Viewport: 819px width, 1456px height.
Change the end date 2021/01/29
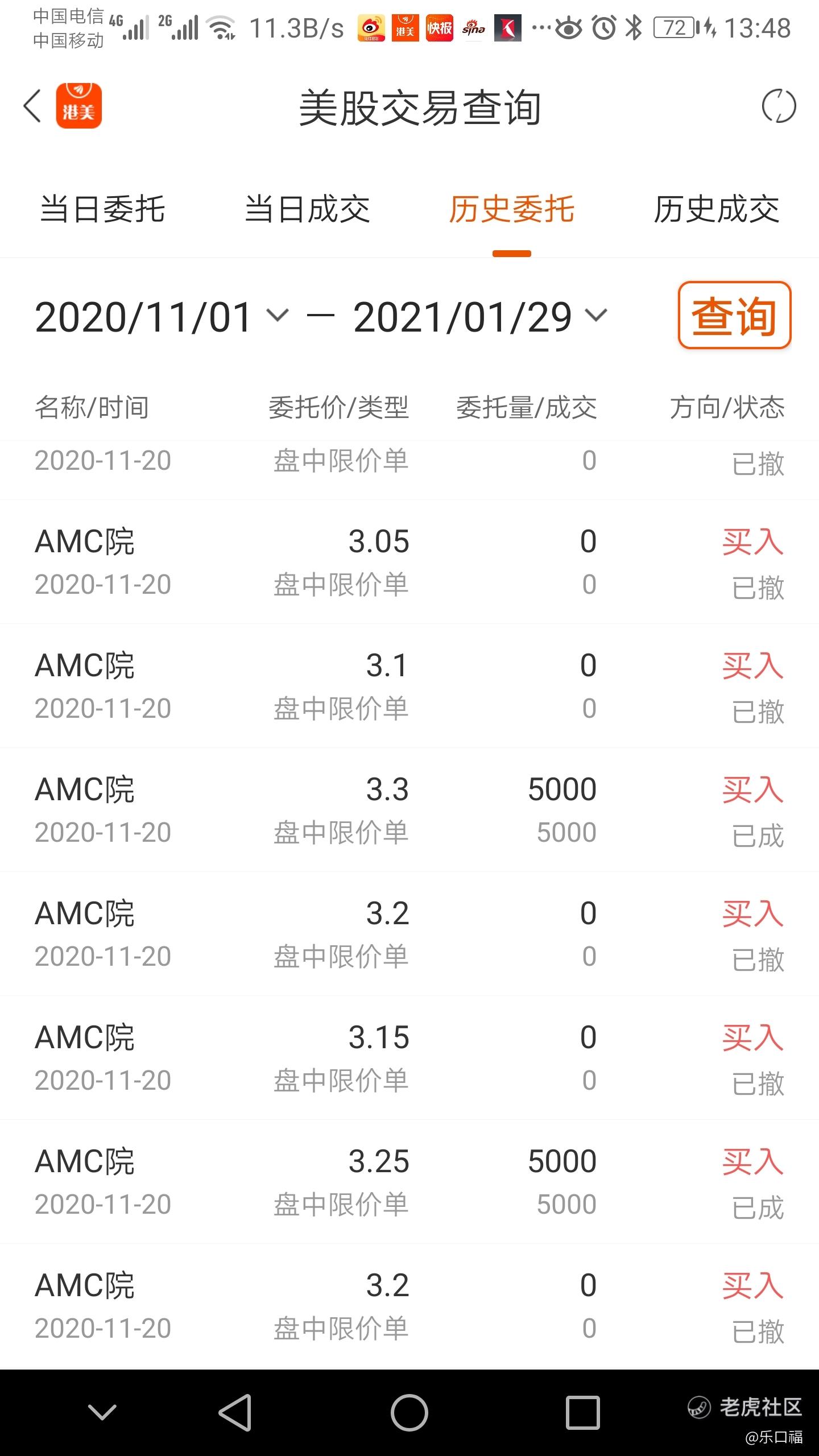click(479, 317)
